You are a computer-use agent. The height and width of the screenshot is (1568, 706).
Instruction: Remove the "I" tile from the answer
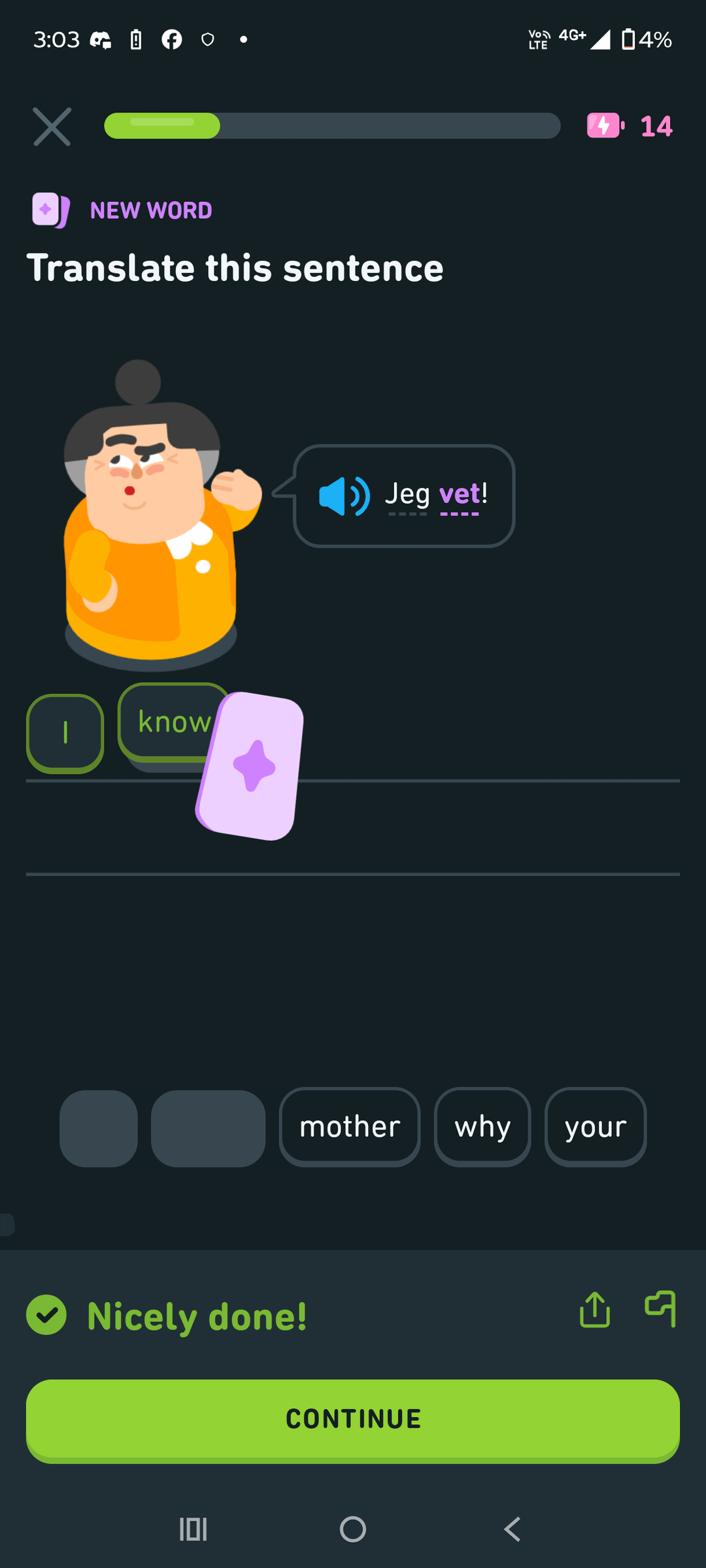[65, 733]
